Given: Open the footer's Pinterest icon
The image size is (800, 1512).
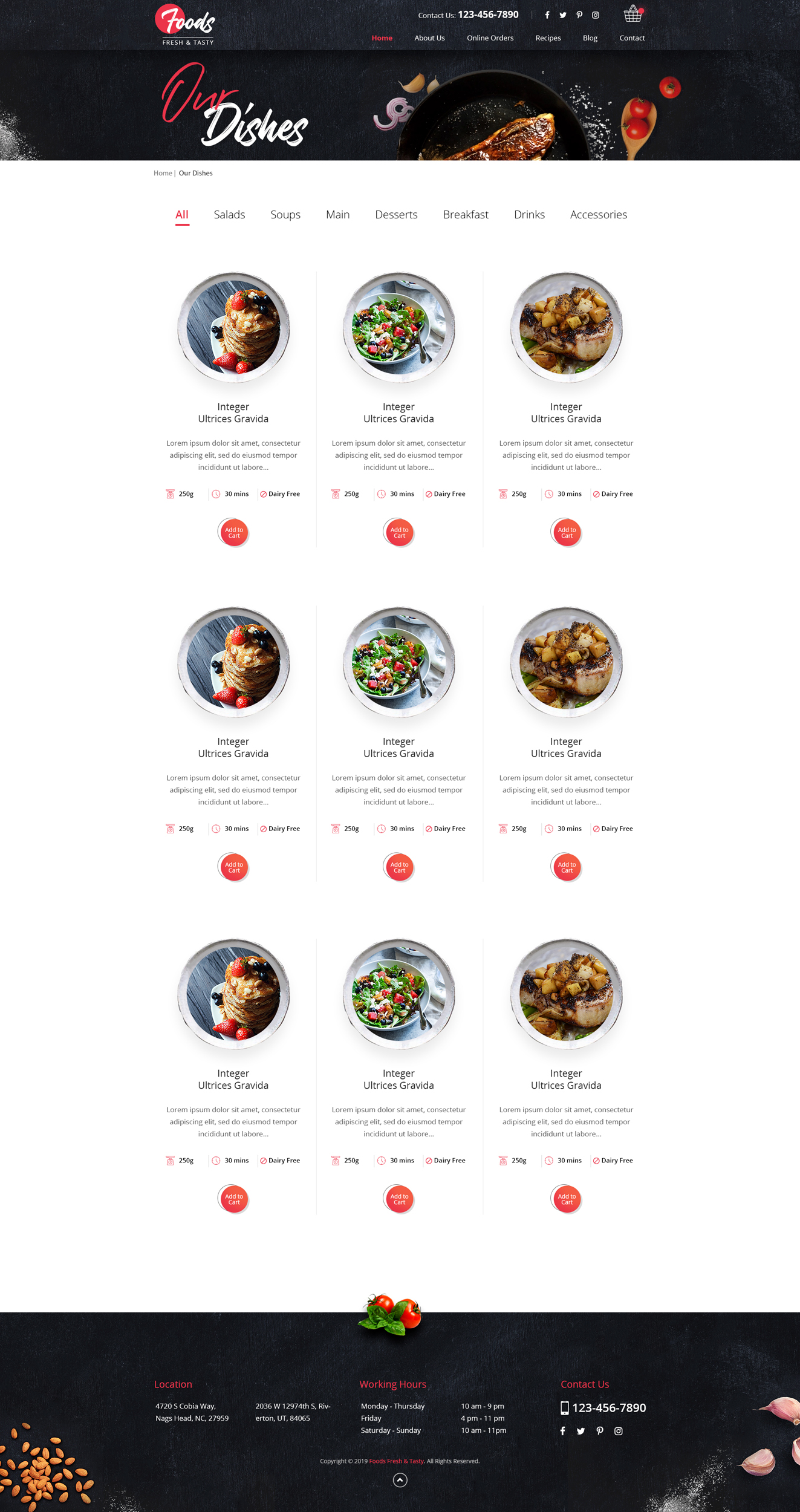Looking at the screenshot, I should coord(599,1431).
